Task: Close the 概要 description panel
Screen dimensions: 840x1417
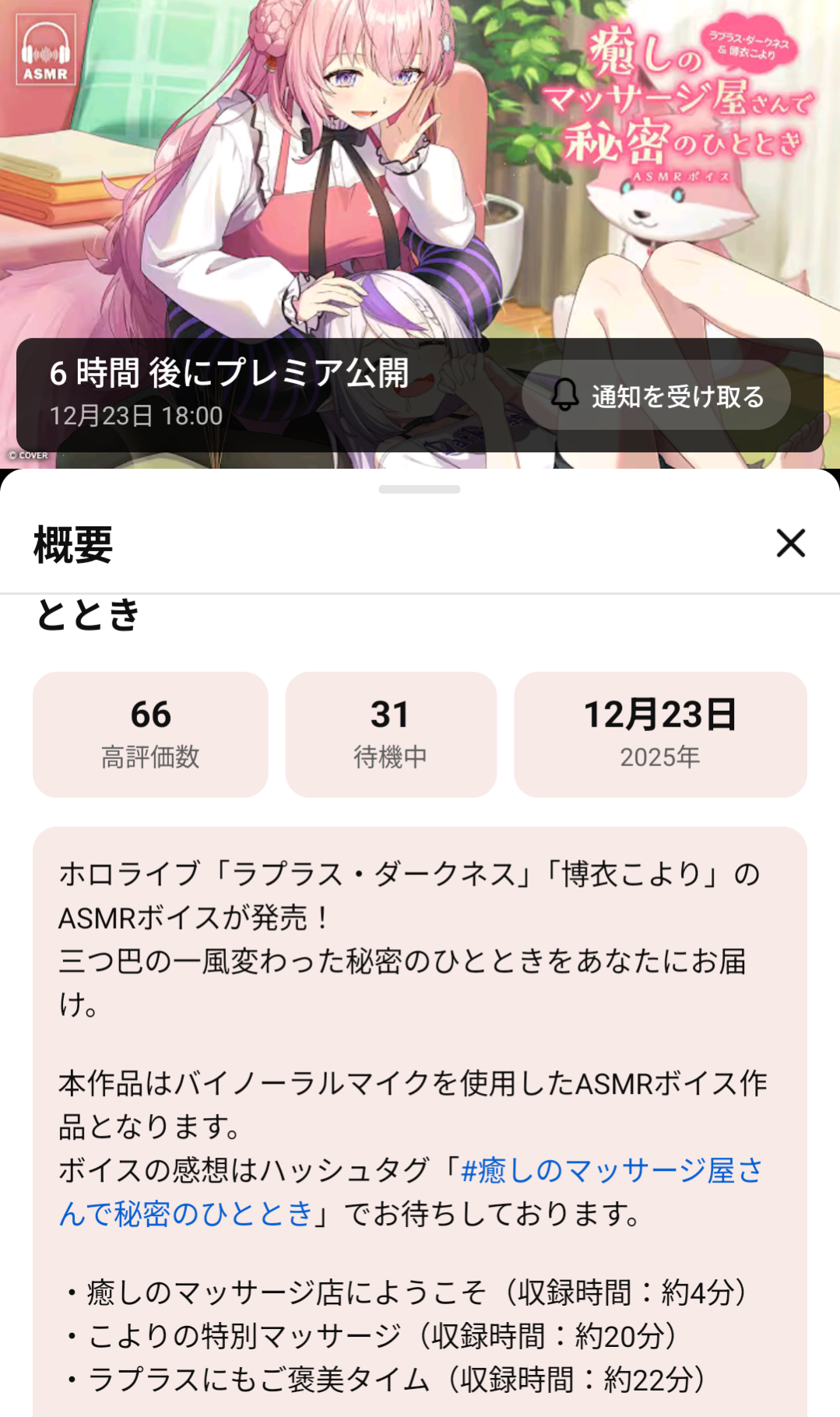Action: pos(790,543)
